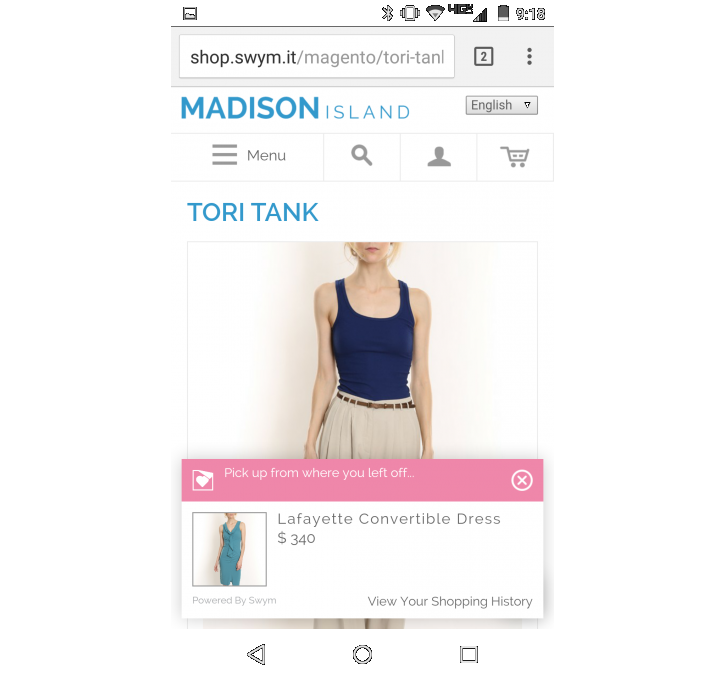Go back with the system back button
This screenshot has height=680, width=725.
[x=256, y=654]
